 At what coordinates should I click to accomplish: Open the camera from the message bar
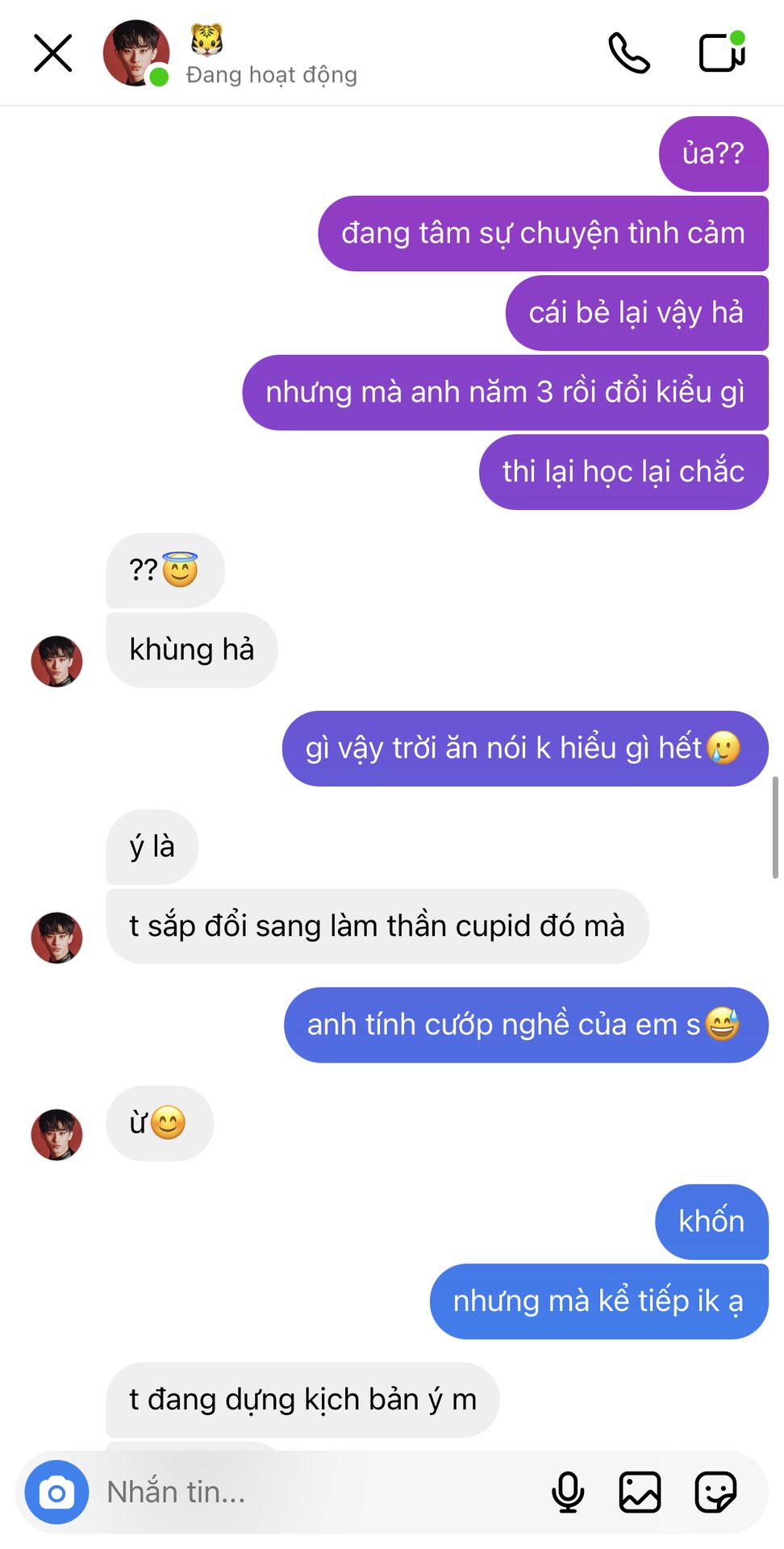[56, 1493]
